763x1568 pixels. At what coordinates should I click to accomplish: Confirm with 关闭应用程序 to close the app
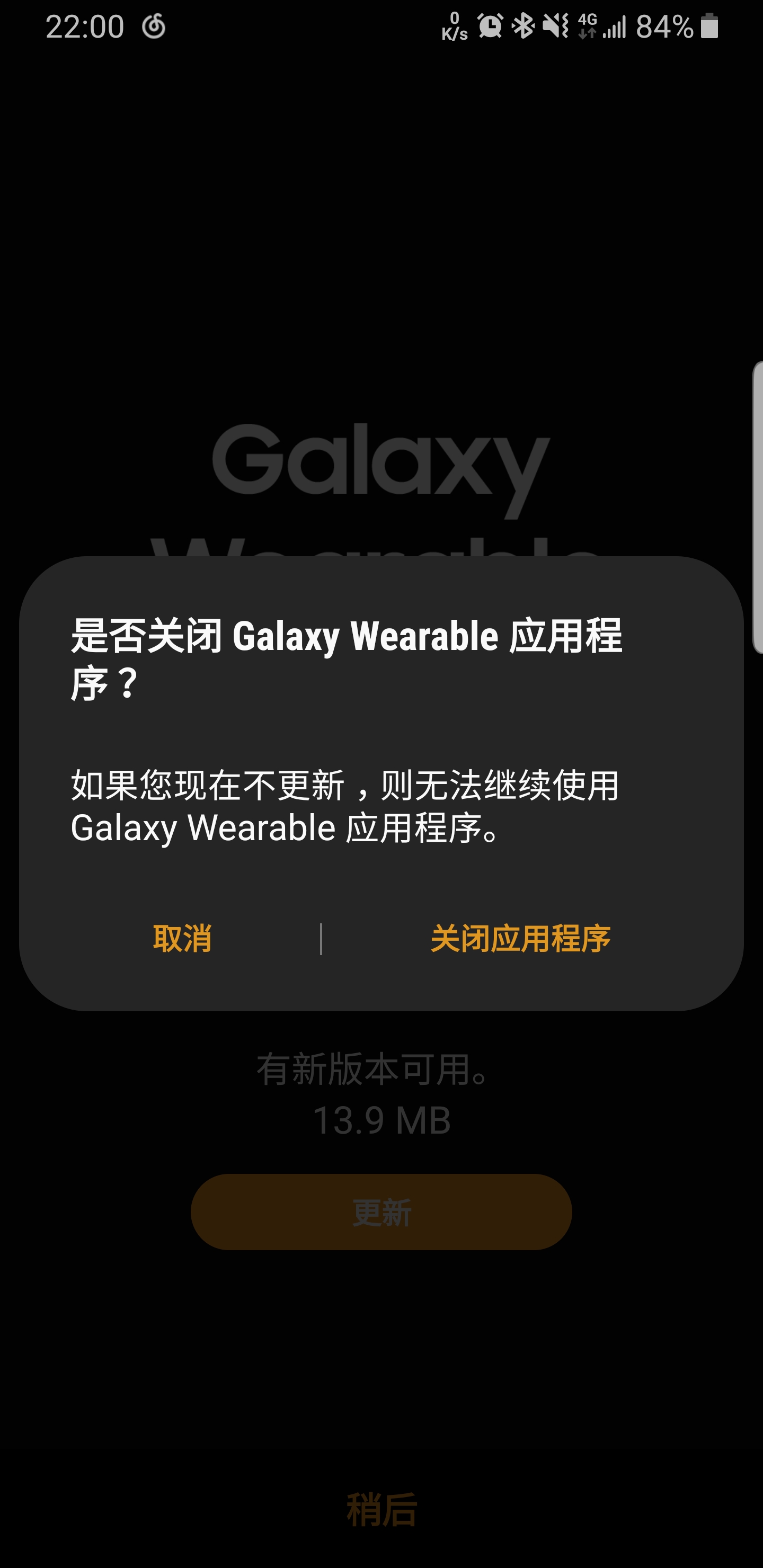click(521, 938)
